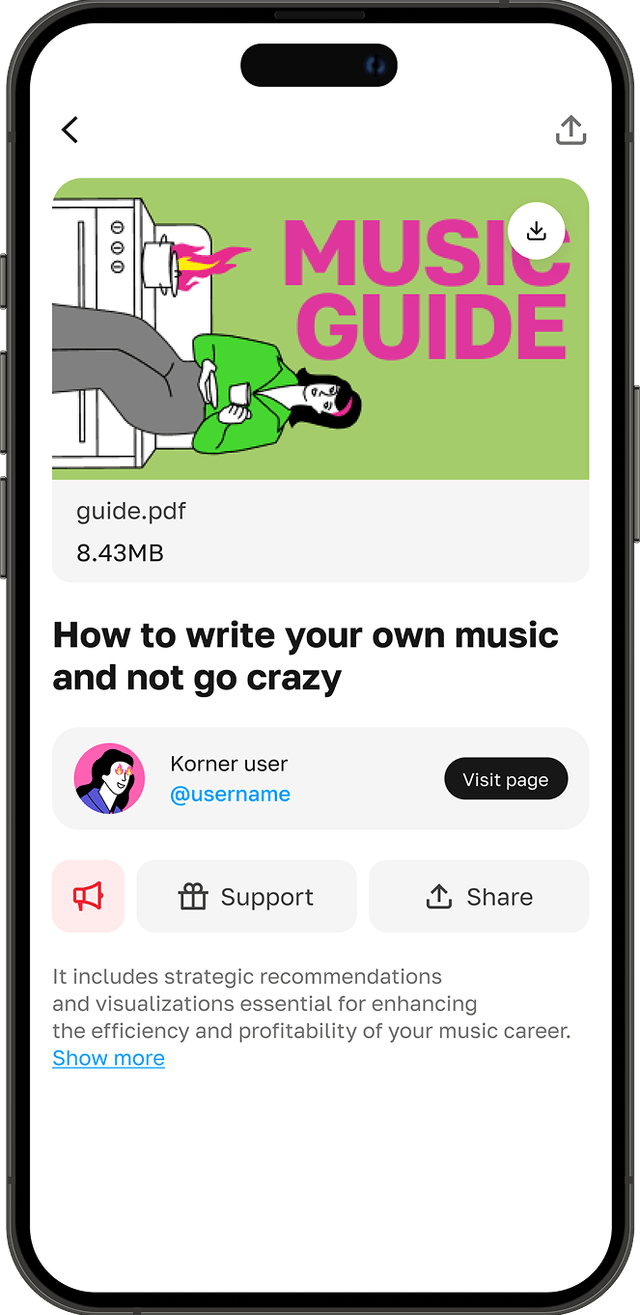Go back using the top arrow

pyautogui.click(x=70, y=130)
